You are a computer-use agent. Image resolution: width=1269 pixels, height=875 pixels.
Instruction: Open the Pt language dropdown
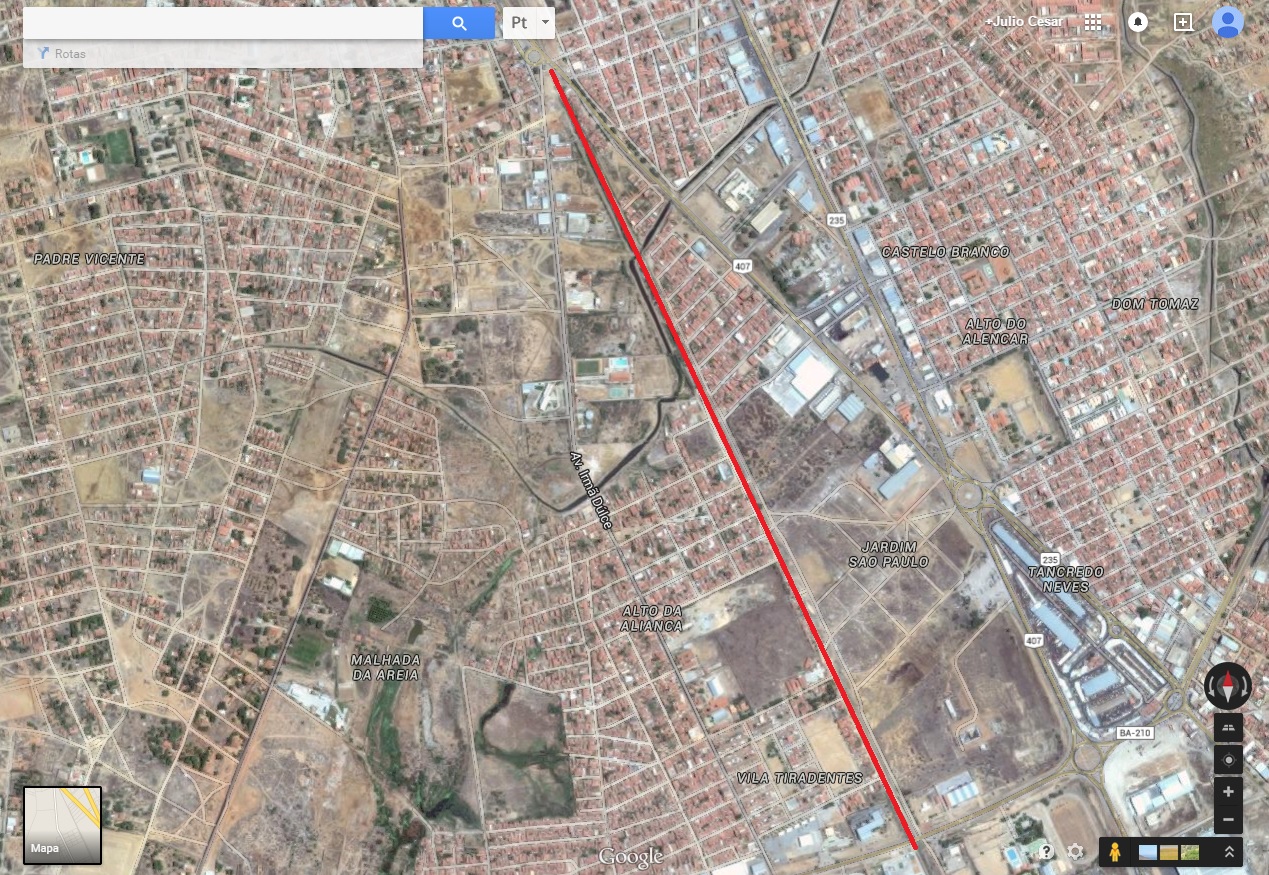(x=529, y=23)
